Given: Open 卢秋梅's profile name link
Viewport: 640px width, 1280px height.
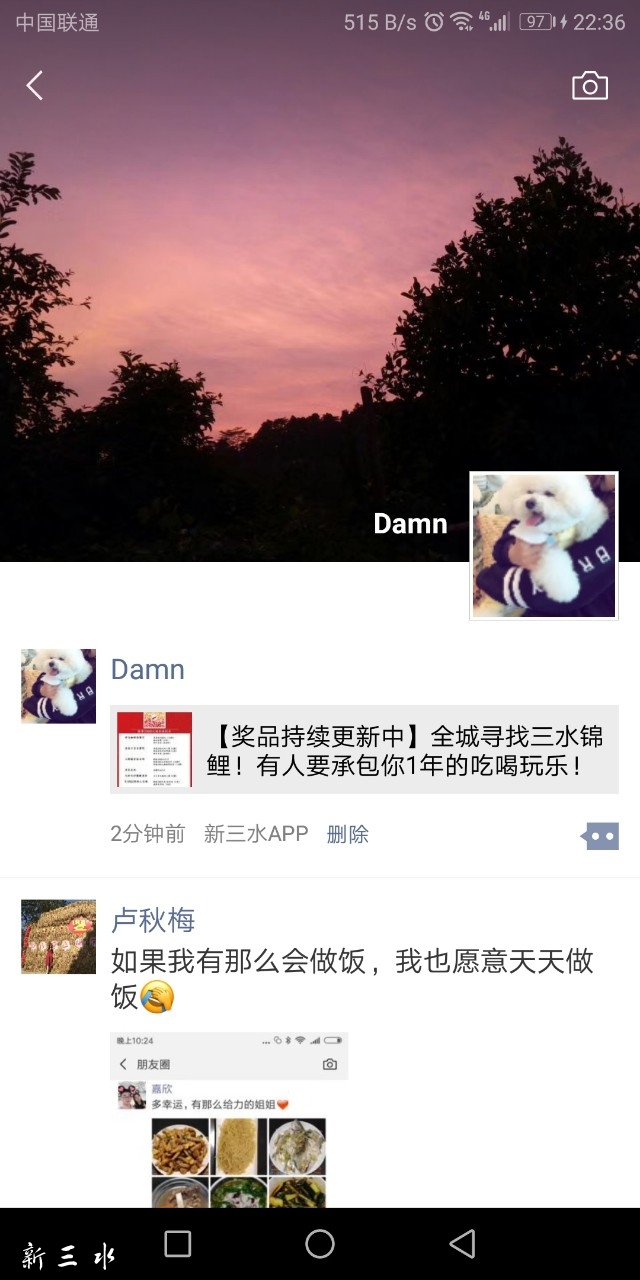Looking at the screenshot, I should click(x=153, y=920).
